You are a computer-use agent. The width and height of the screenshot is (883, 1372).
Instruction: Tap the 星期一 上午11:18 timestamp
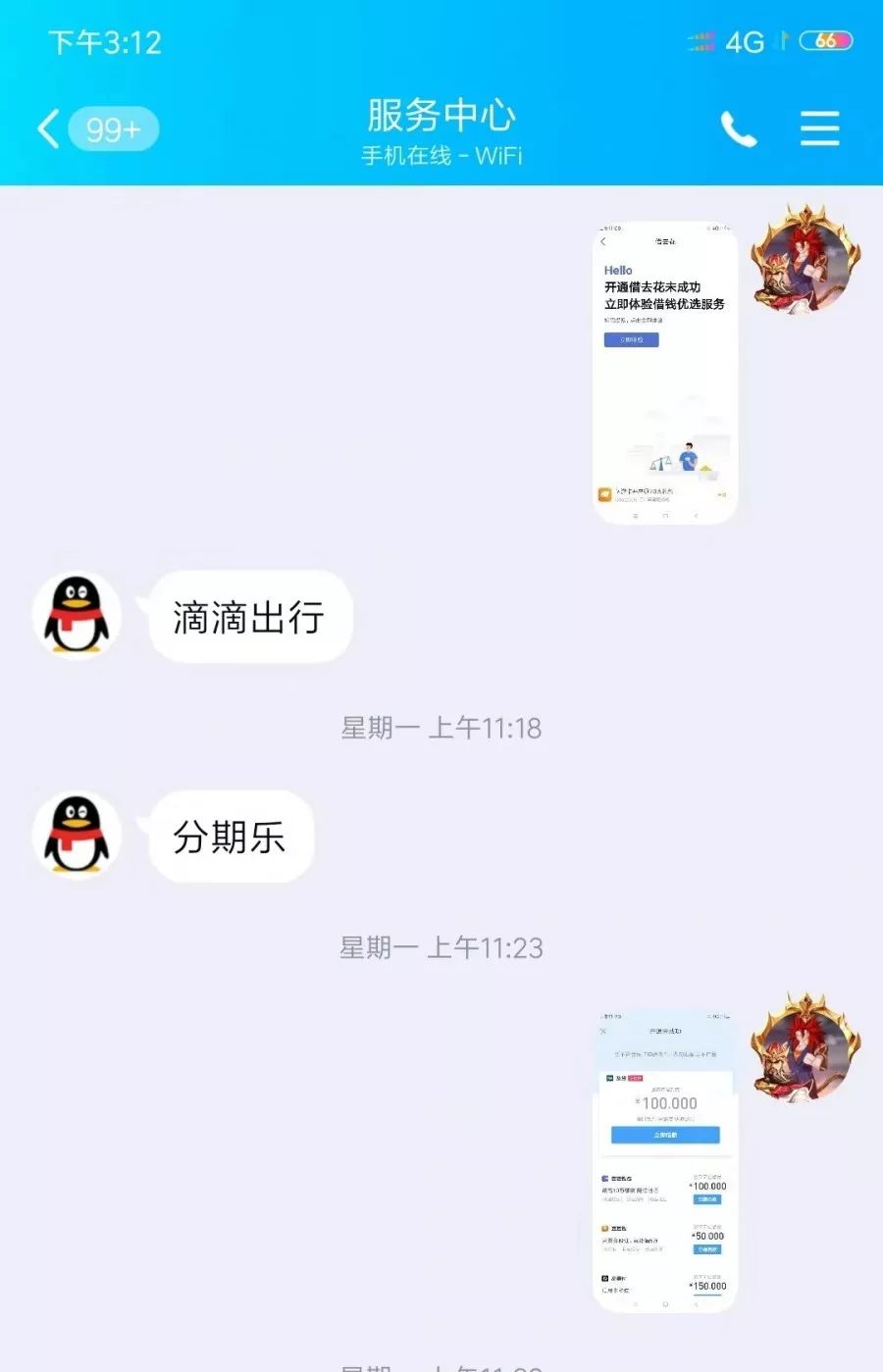441,727
